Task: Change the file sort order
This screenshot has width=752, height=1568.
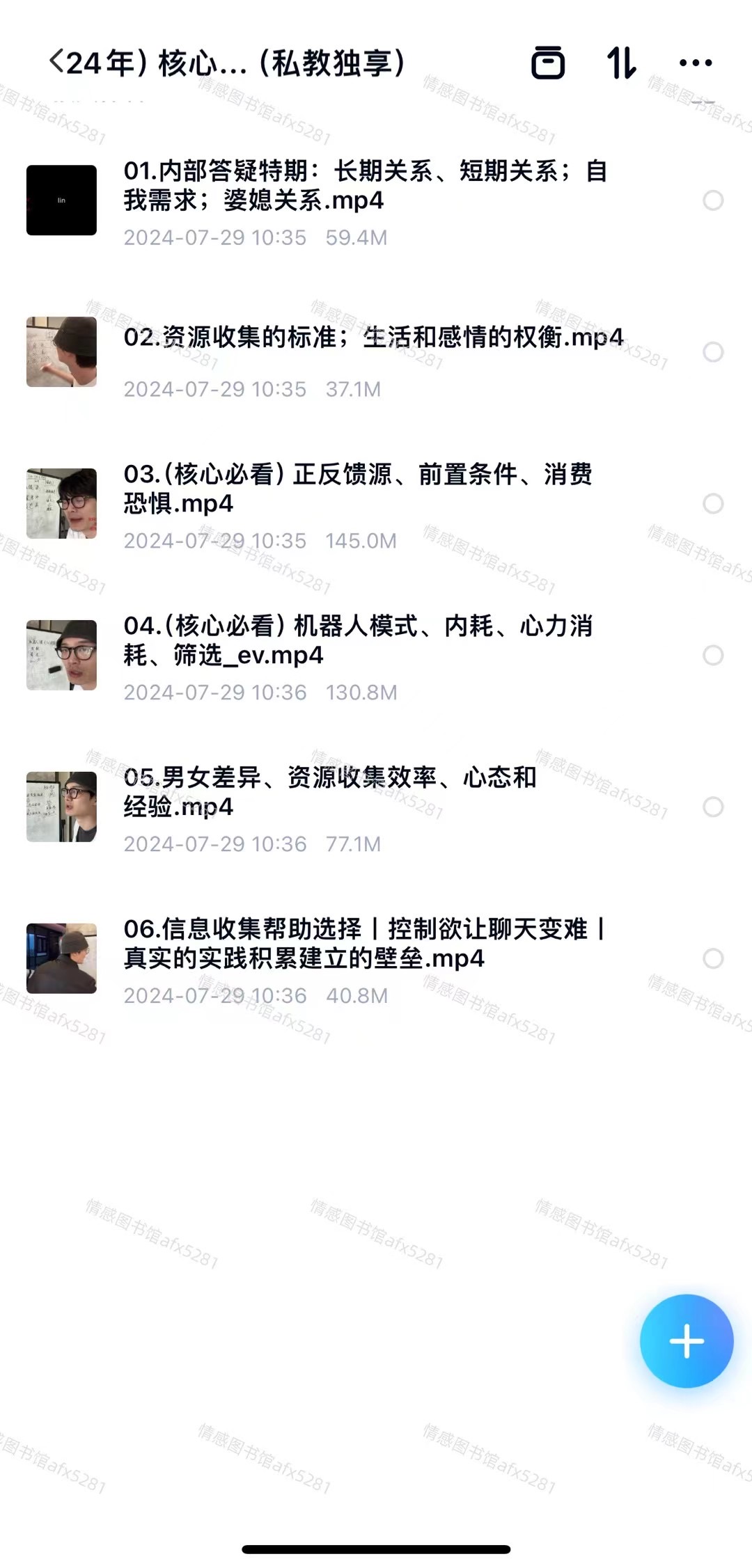Action: click(621, 63)
